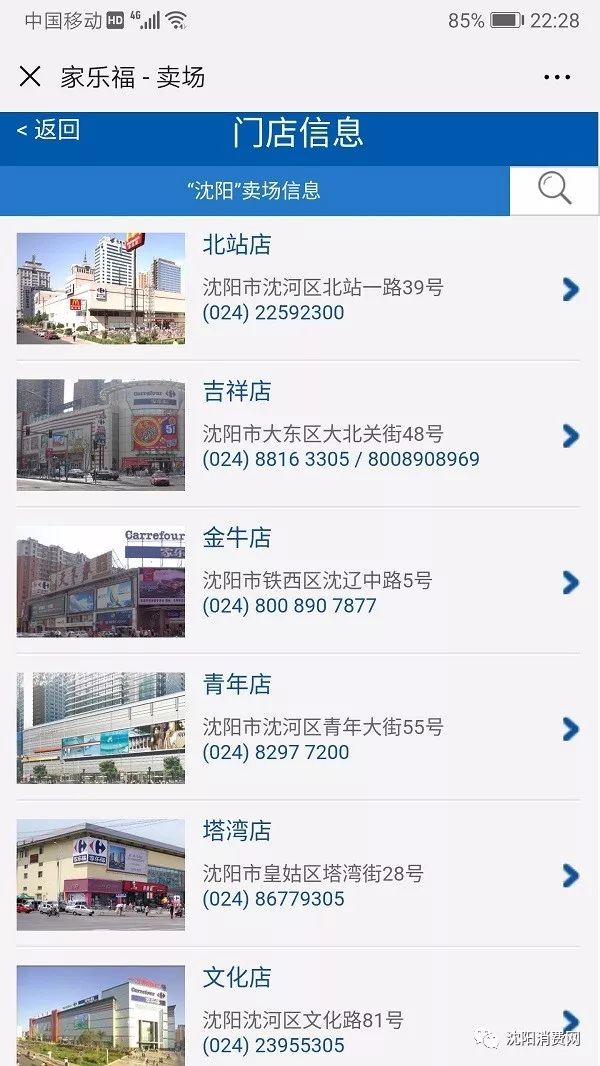This screenshot has width=600, height=1066.
Task: Go back via 返回 link
Action: click(48, 130)
